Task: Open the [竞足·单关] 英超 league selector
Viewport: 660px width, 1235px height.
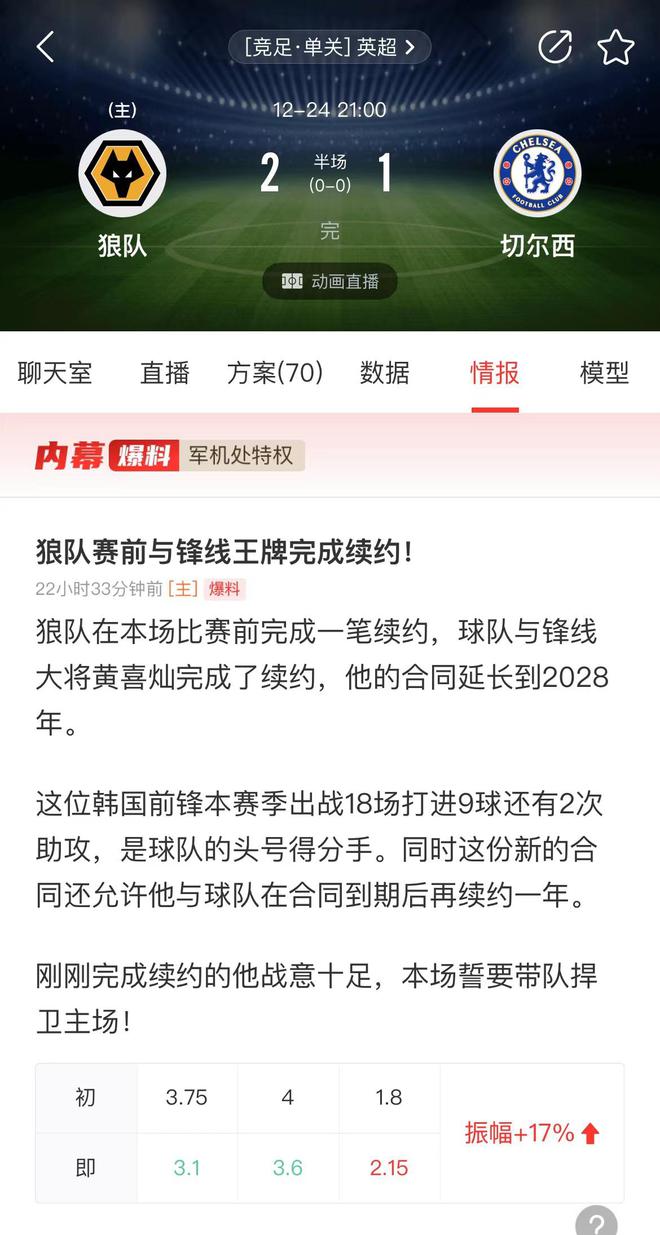Action: click(330, 47)
